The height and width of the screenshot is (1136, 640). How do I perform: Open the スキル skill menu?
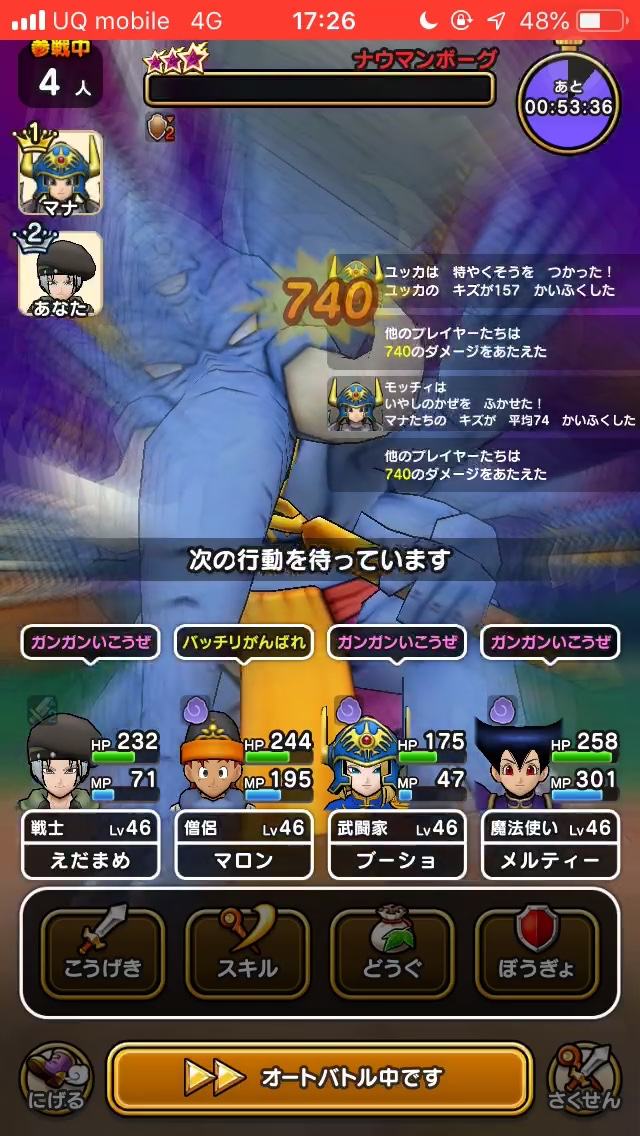247,953
